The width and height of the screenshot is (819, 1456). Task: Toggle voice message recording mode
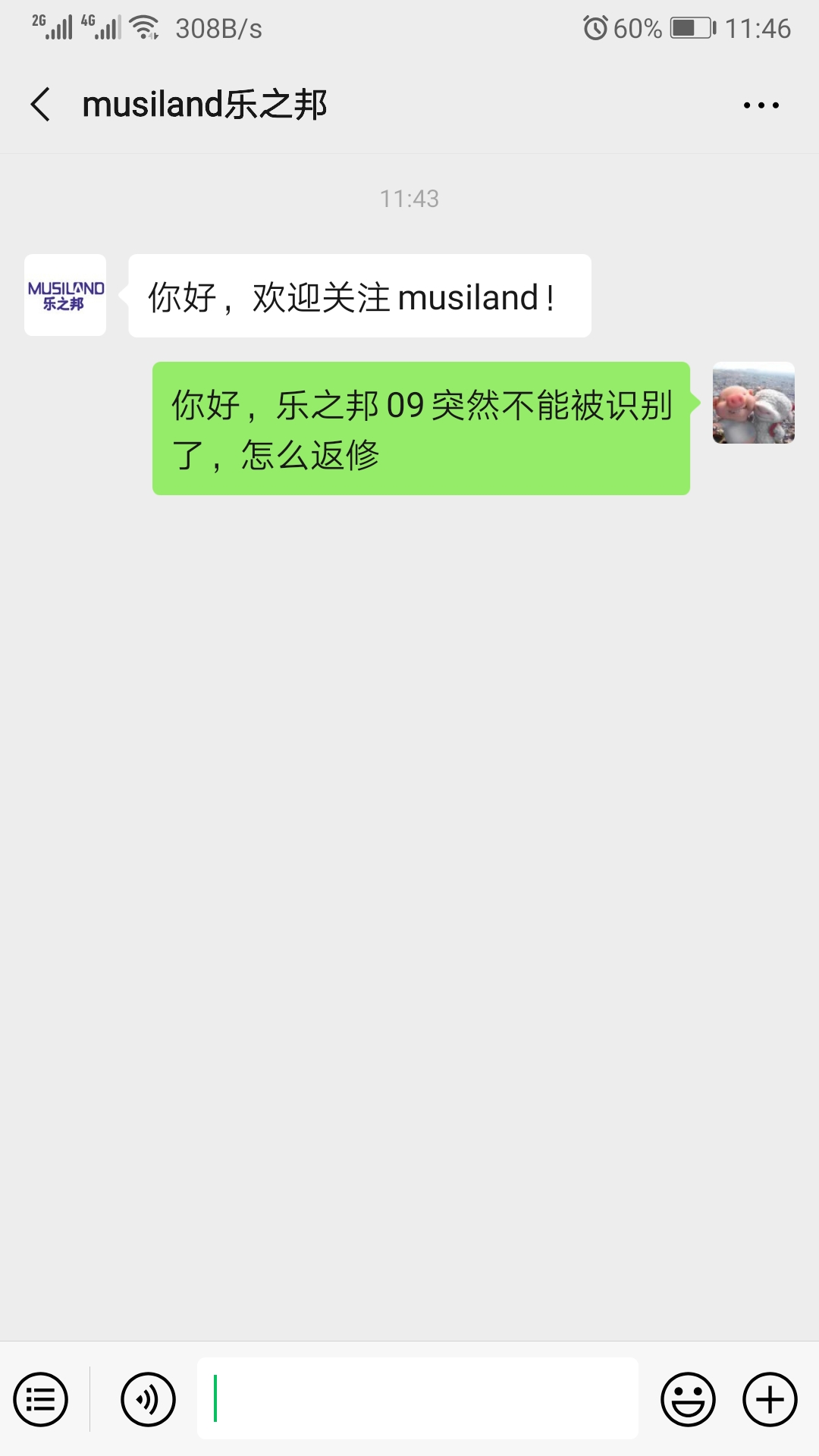pos(149,1398)
